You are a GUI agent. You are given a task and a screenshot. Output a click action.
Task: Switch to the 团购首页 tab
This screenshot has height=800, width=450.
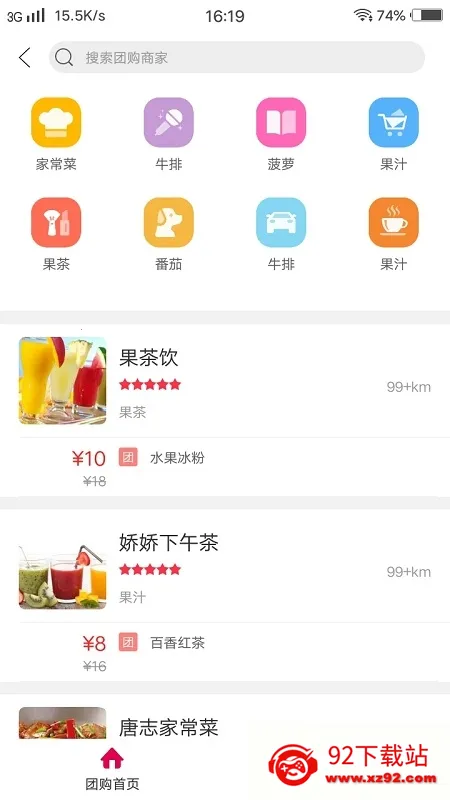(x=112, y=769)
